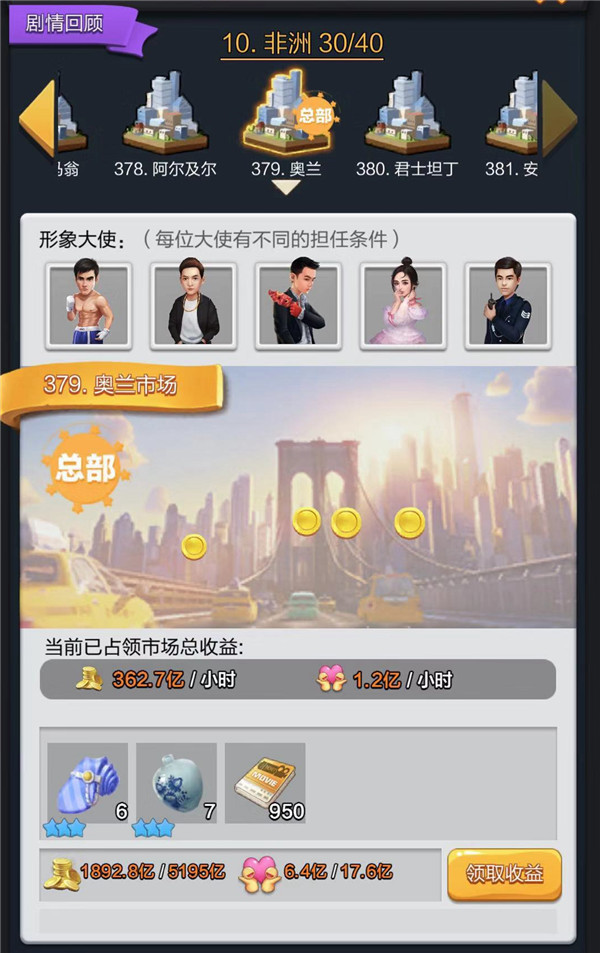Claim earnings with 领取收益 button
The image size is (600, 953).
[504, 874]
